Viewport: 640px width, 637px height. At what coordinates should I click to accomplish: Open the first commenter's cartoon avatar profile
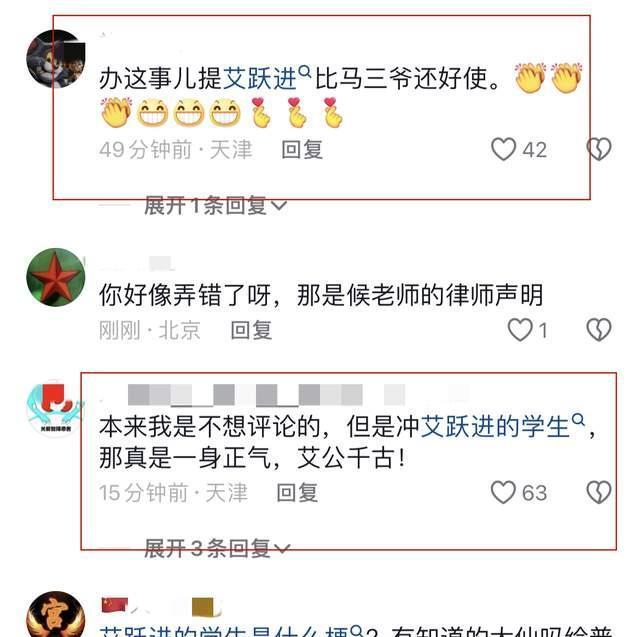pos(55,58)
